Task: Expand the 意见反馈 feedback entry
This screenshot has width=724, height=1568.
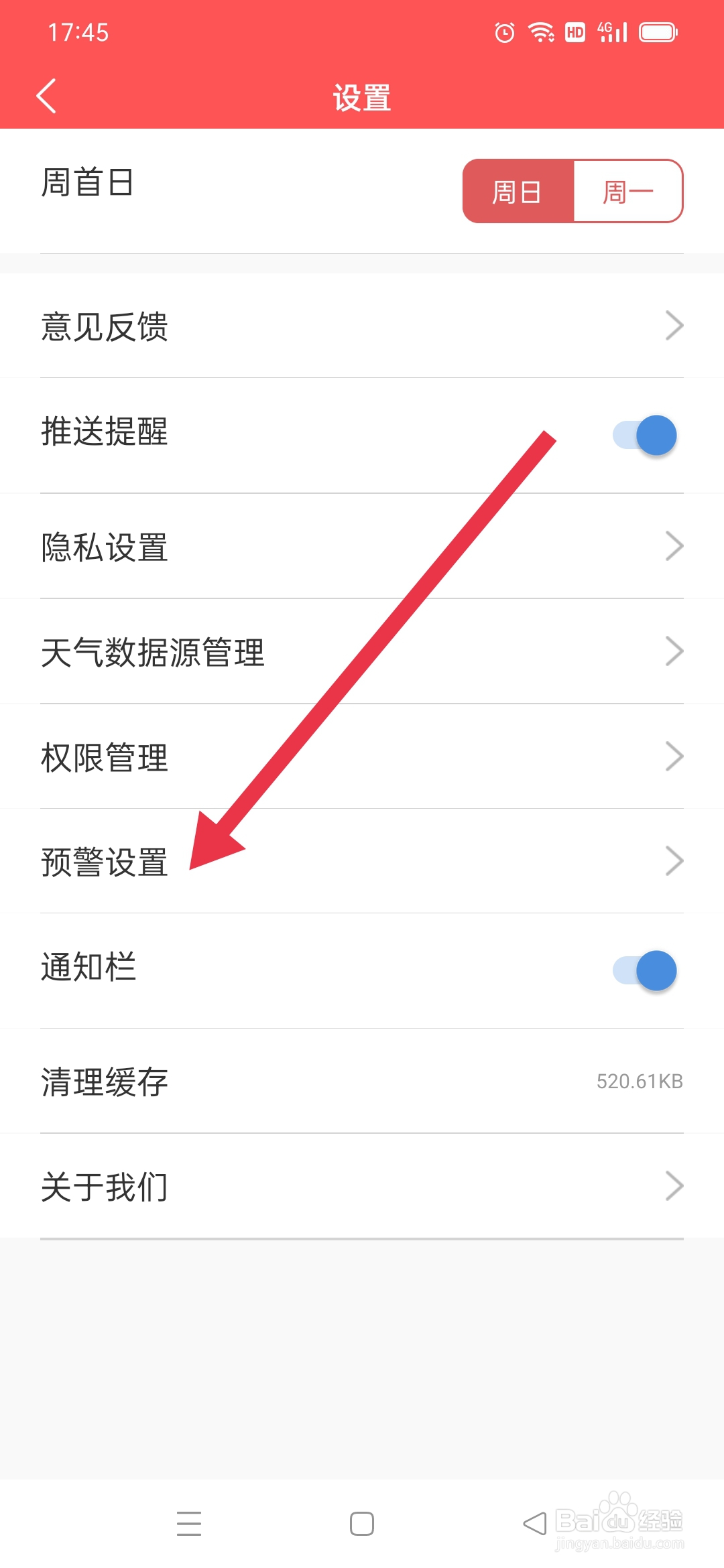Action: coord(675,325)
